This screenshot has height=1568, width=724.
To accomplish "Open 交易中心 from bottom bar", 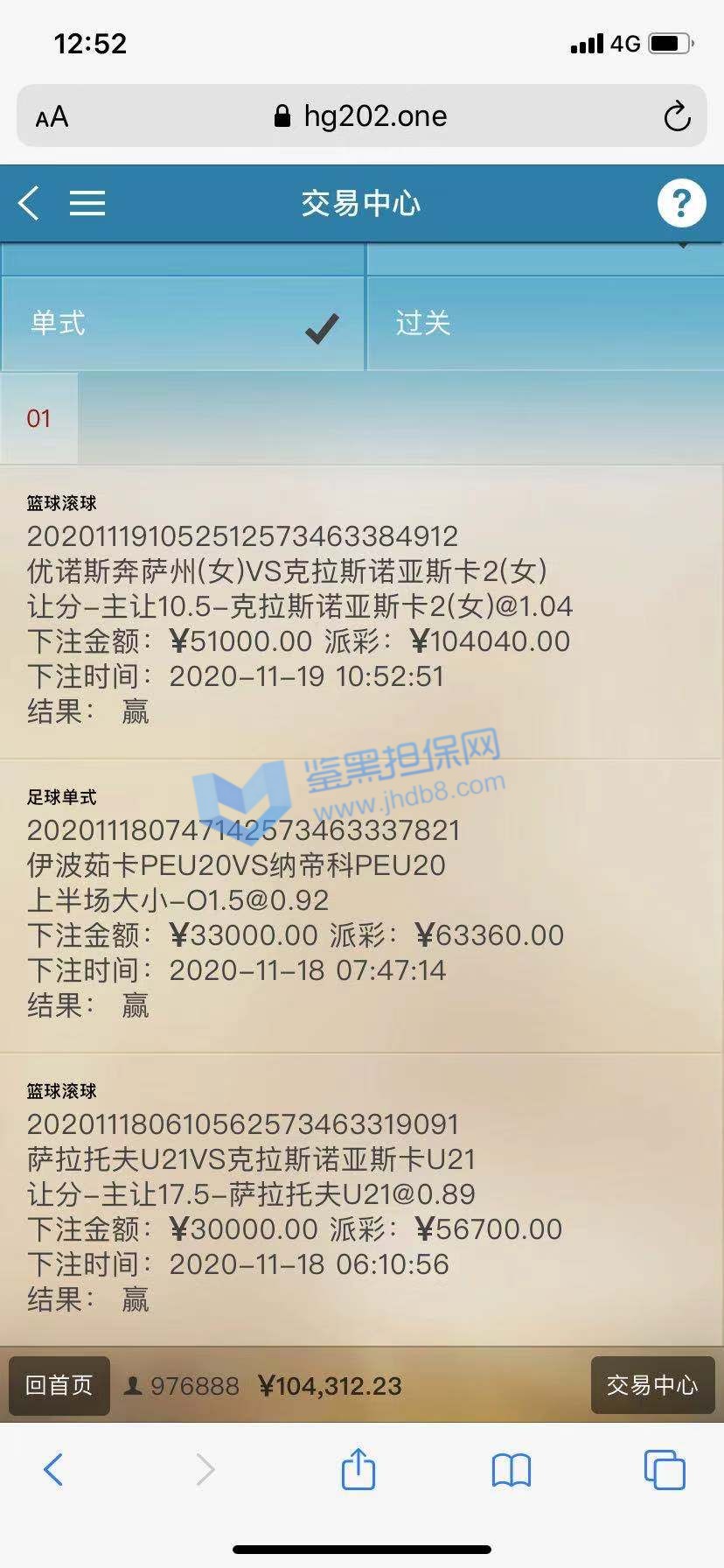I will tap(652, 1385).
